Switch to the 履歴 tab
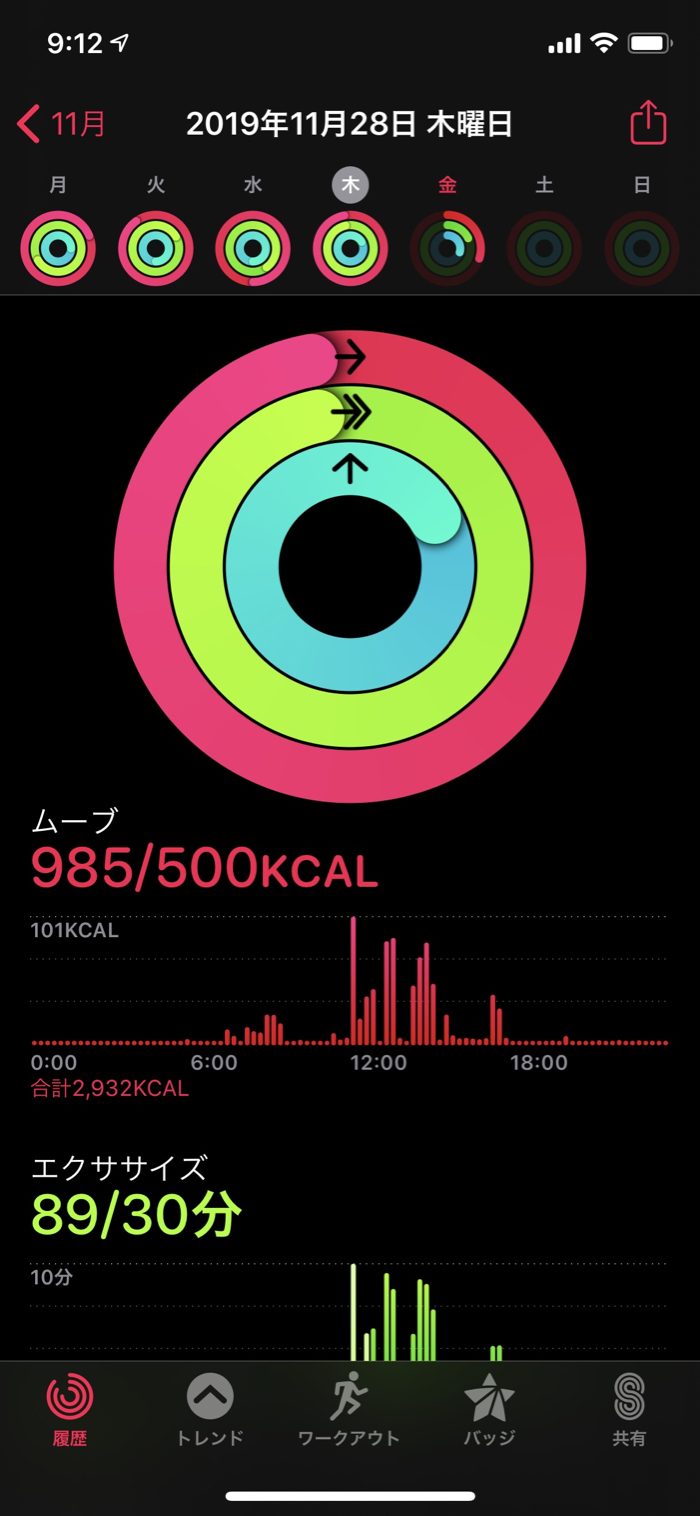 (x=70, y=1410)
